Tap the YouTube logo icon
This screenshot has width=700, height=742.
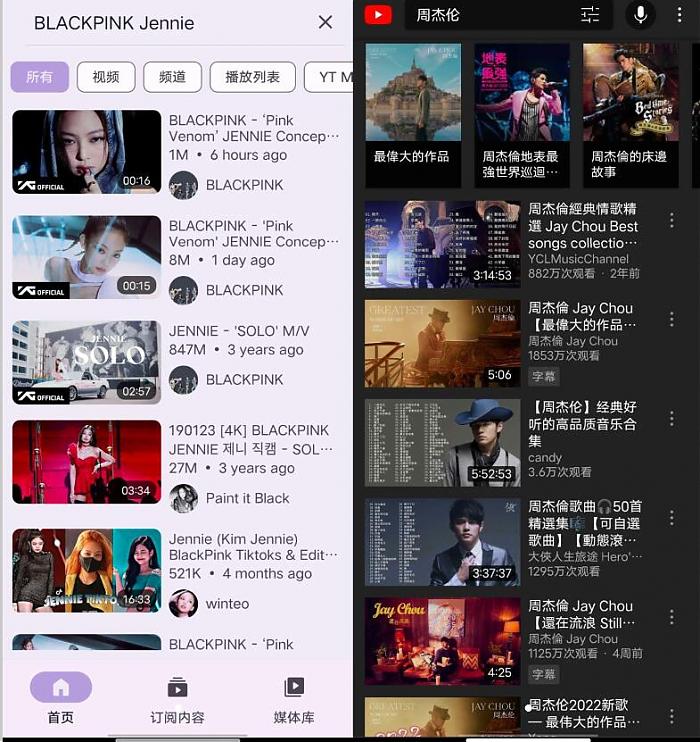coord(378,14)
